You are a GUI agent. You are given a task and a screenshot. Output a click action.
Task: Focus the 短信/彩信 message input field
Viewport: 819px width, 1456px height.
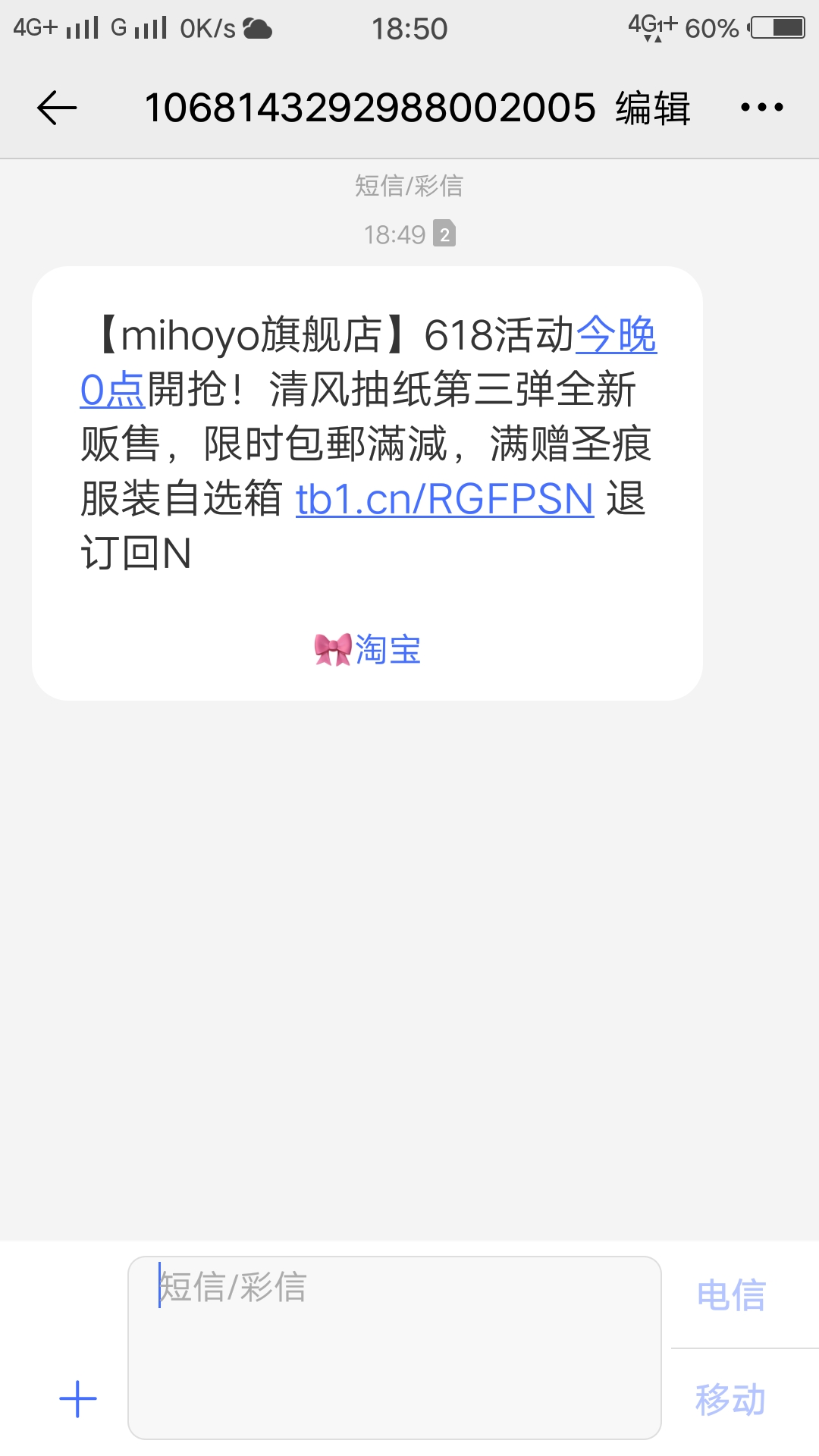(394, 1348)
